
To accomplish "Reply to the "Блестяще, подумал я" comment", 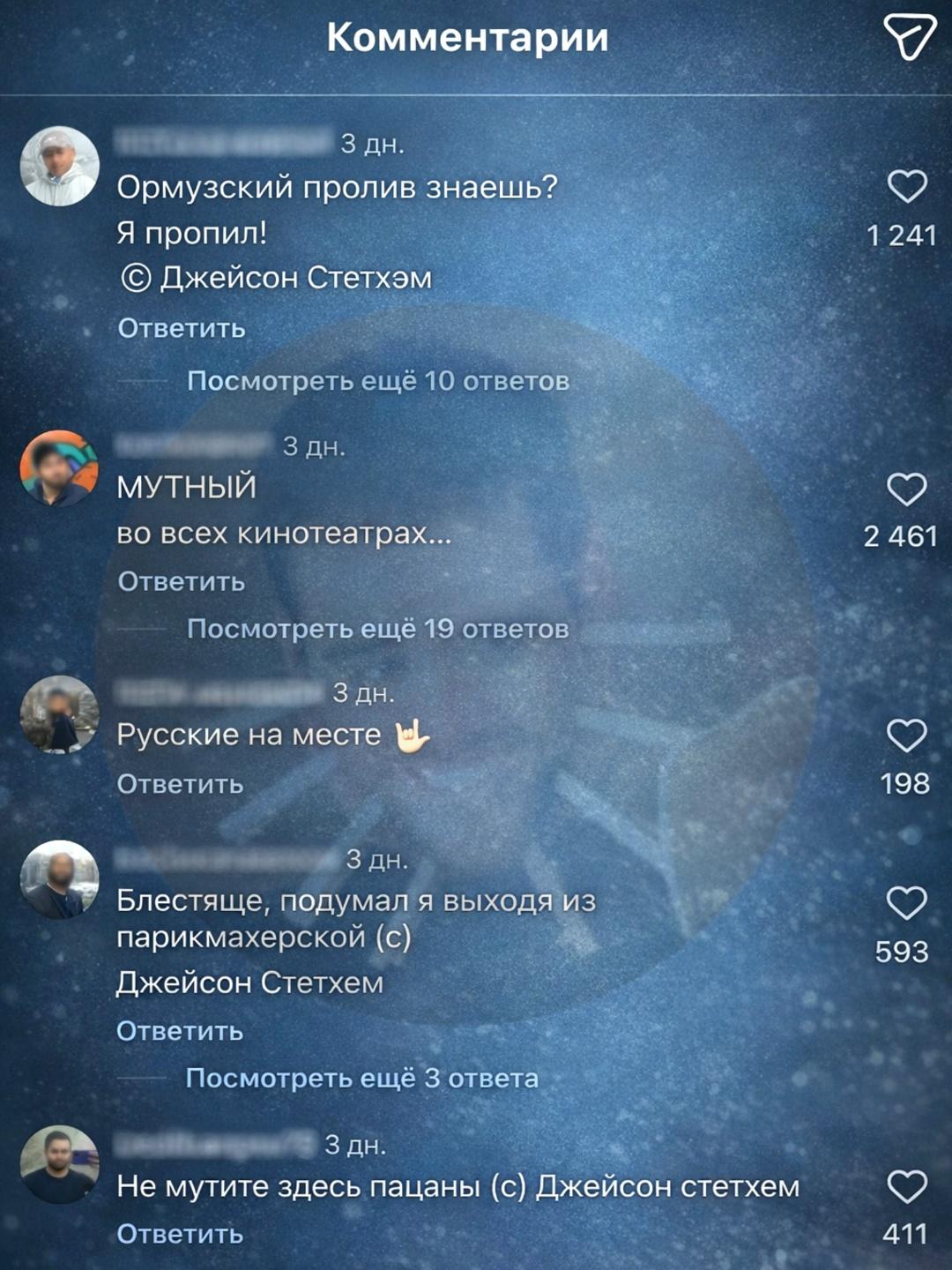I will 180,1031.
